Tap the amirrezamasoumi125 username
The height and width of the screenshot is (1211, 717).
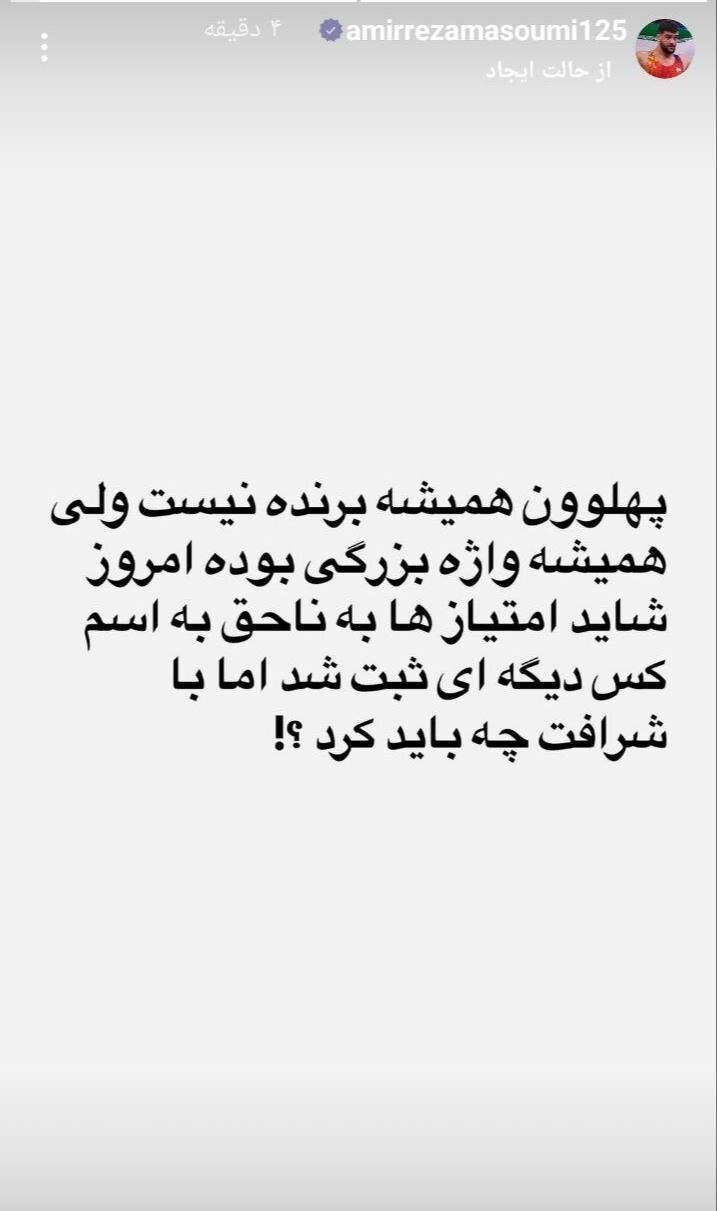(x=485, y=32)
